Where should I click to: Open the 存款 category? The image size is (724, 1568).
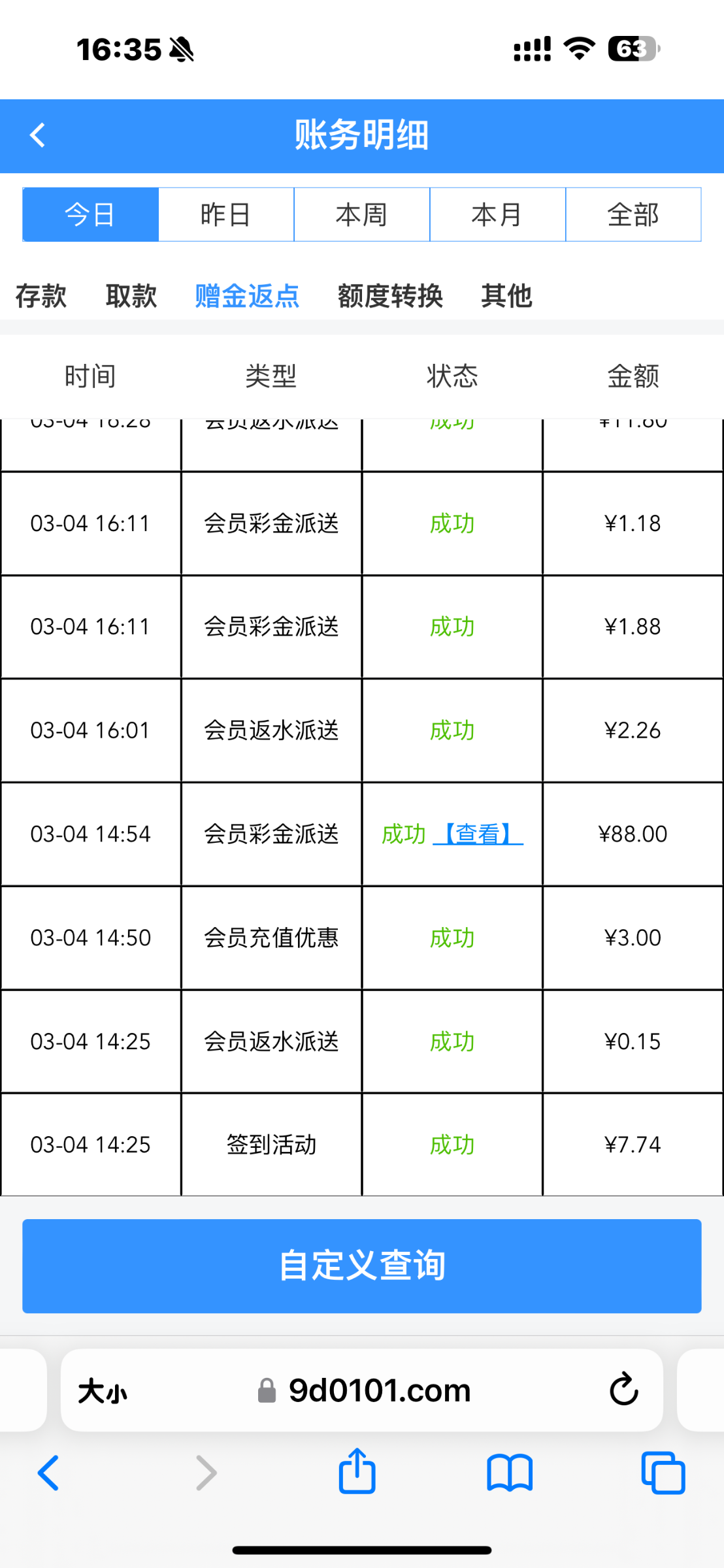[x=41, y=296]
